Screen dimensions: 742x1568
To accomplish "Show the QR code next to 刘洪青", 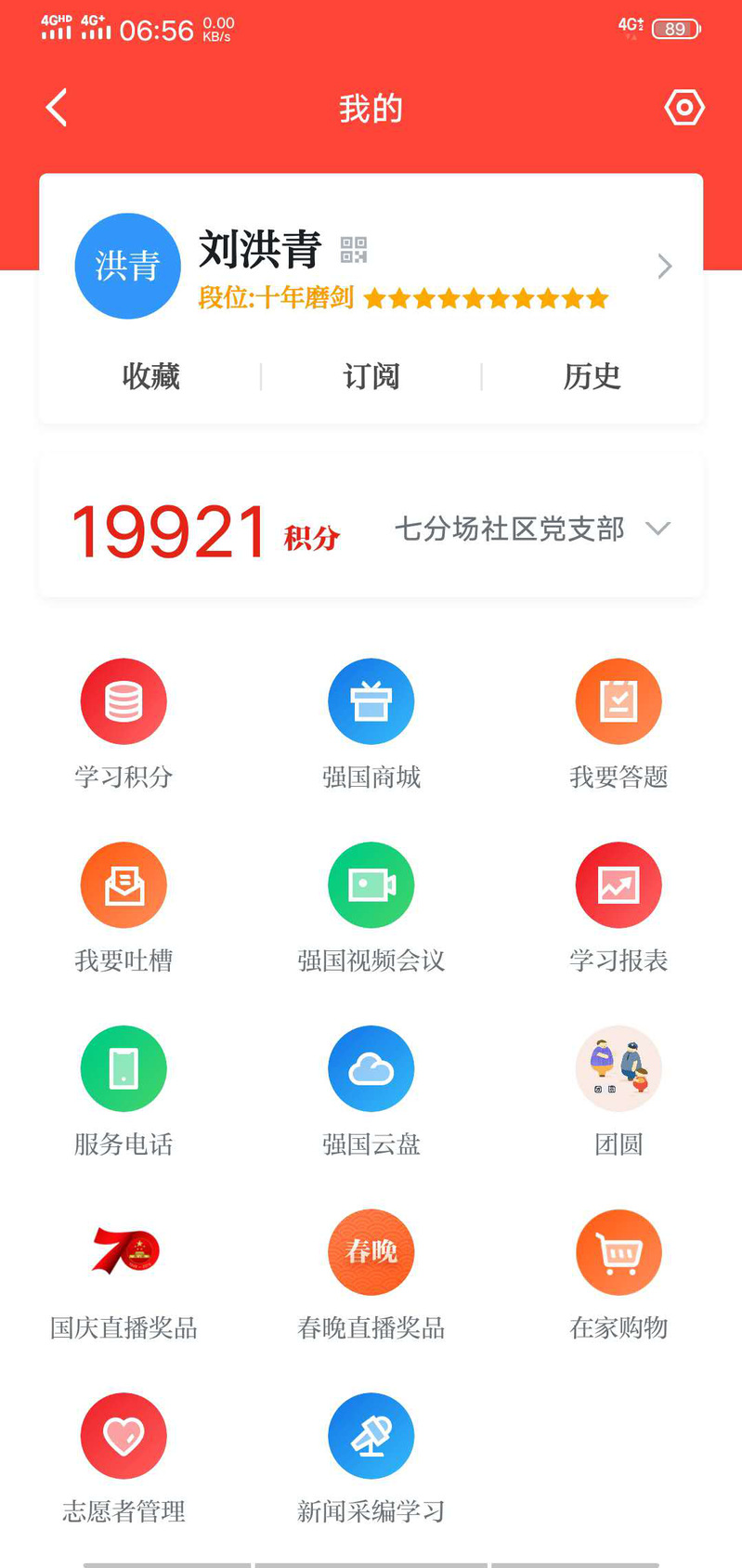I will (354, 250).
